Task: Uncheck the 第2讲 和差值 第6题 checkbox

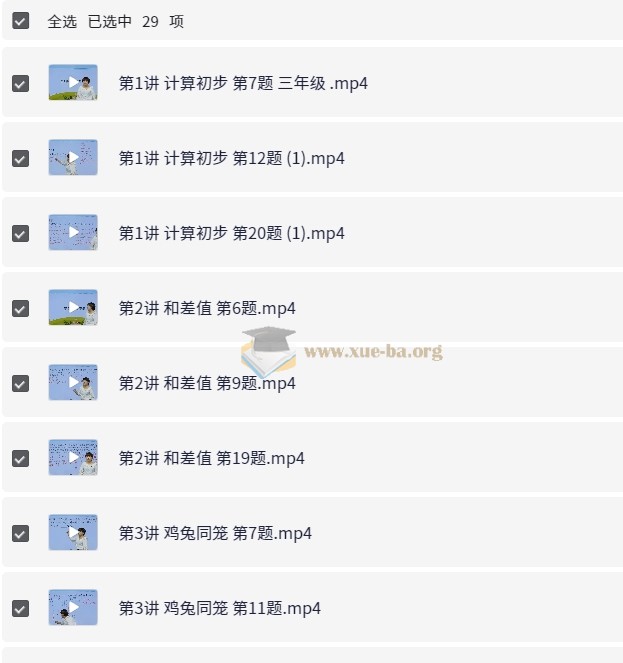Action: coord(20,308)
